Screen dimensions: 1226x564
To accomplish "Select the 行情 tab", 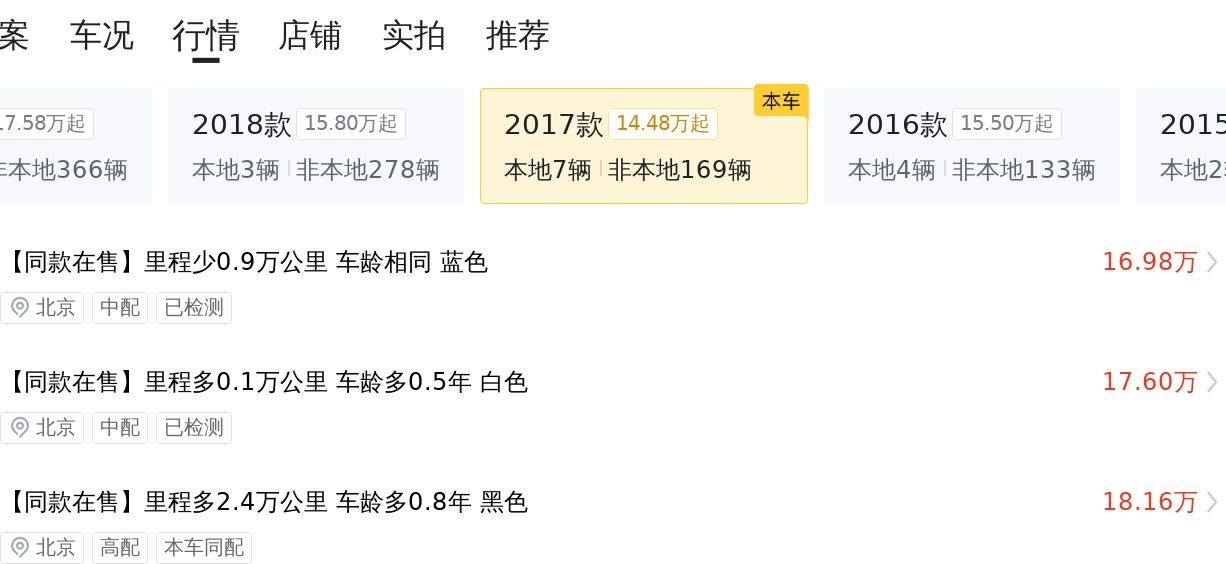I will [x=205, y=36].
